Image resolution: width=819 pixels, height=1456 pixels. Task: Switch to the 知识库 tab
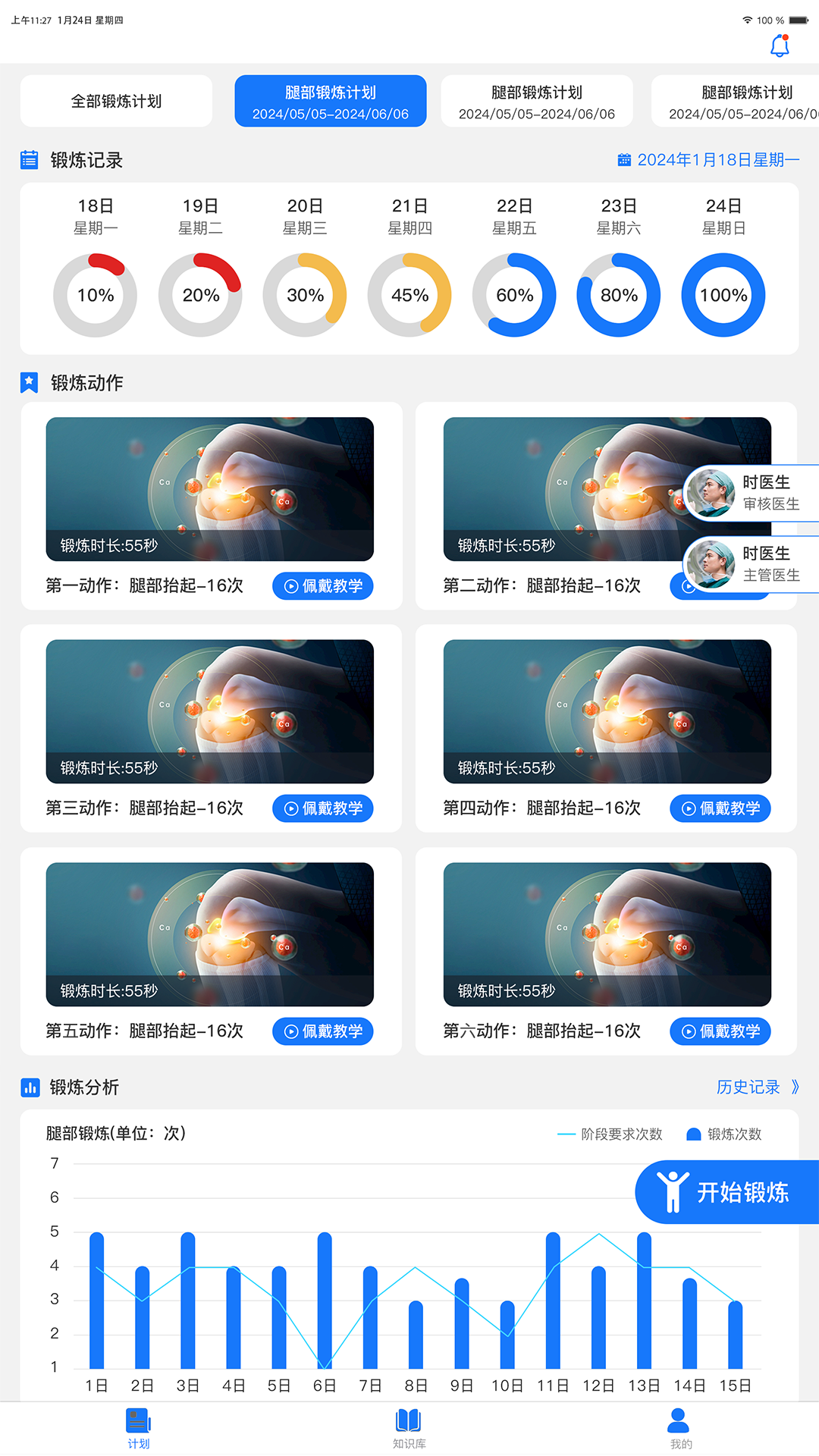[409, 1429]
